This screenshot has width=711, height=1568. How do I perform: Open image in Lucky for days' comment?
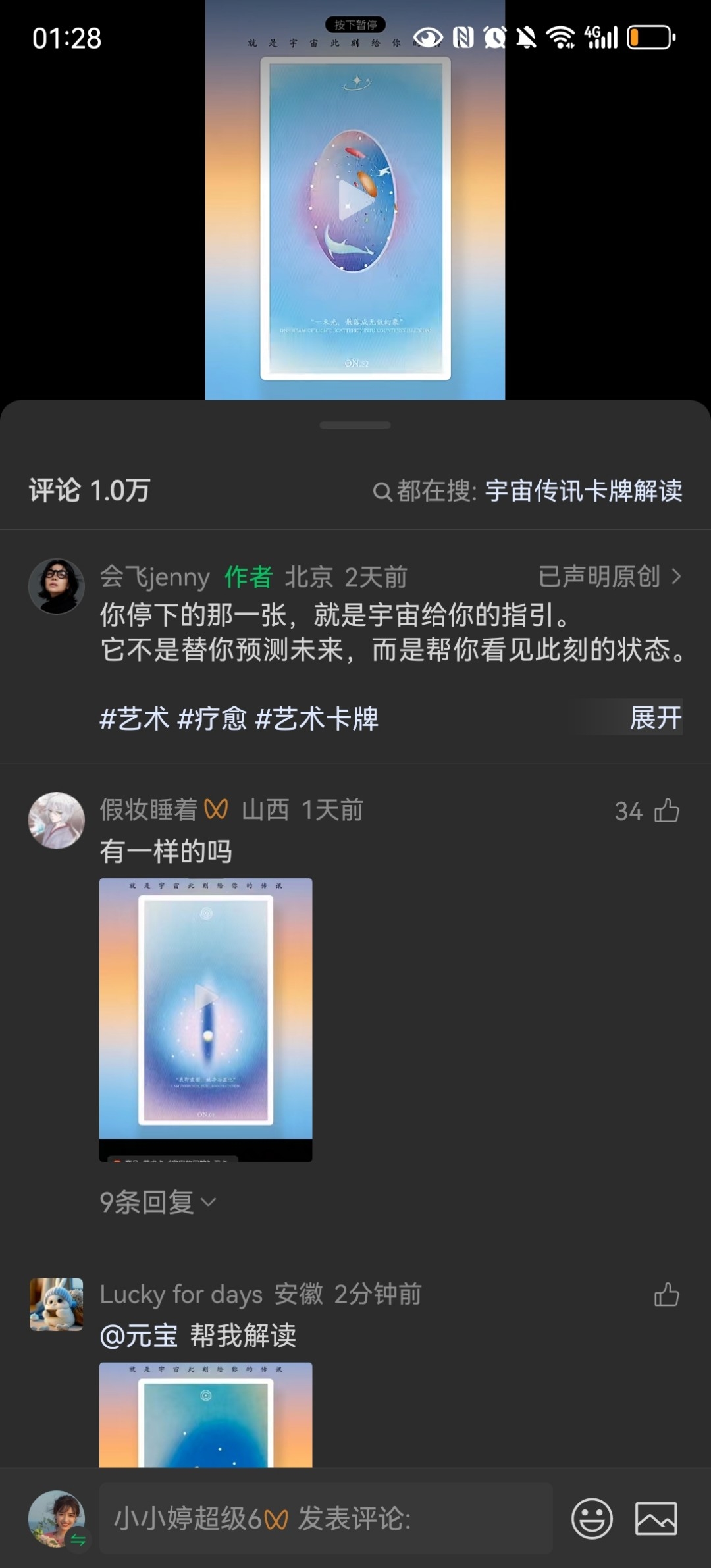[x=206, y=1415]
